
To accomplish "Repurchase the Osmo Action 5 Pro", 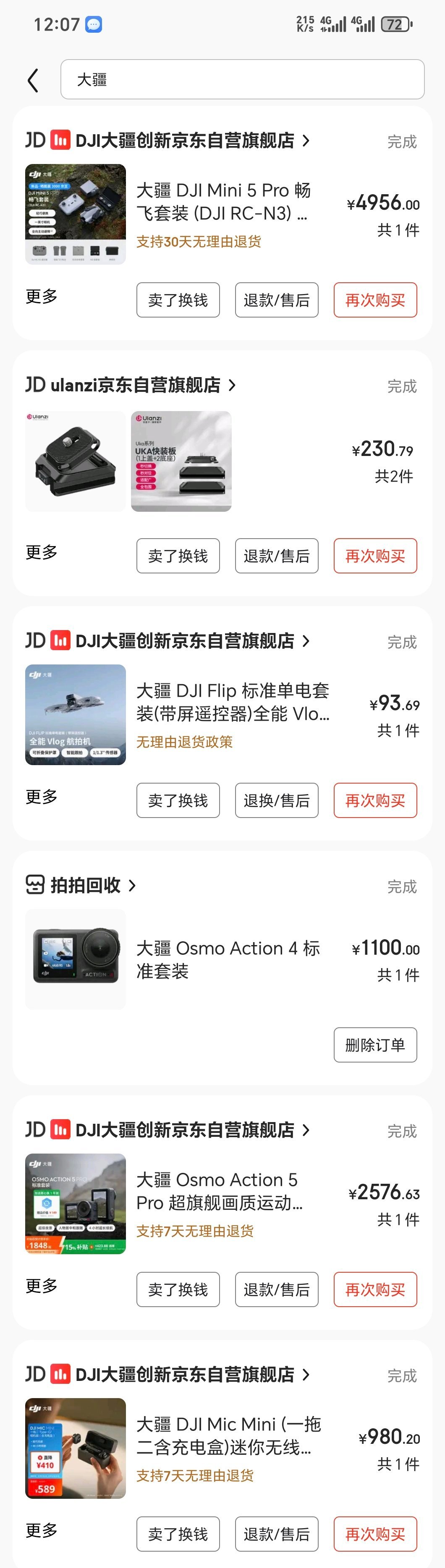I will (375, 1290).
